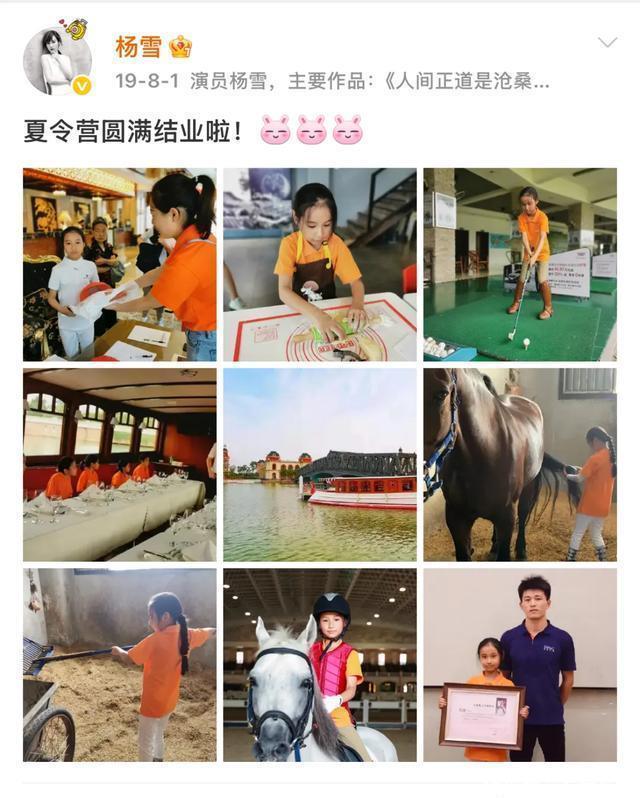Open photo of girl holding certificate
Viewport: 640px width, 798px height.
(x=520, y=665)
